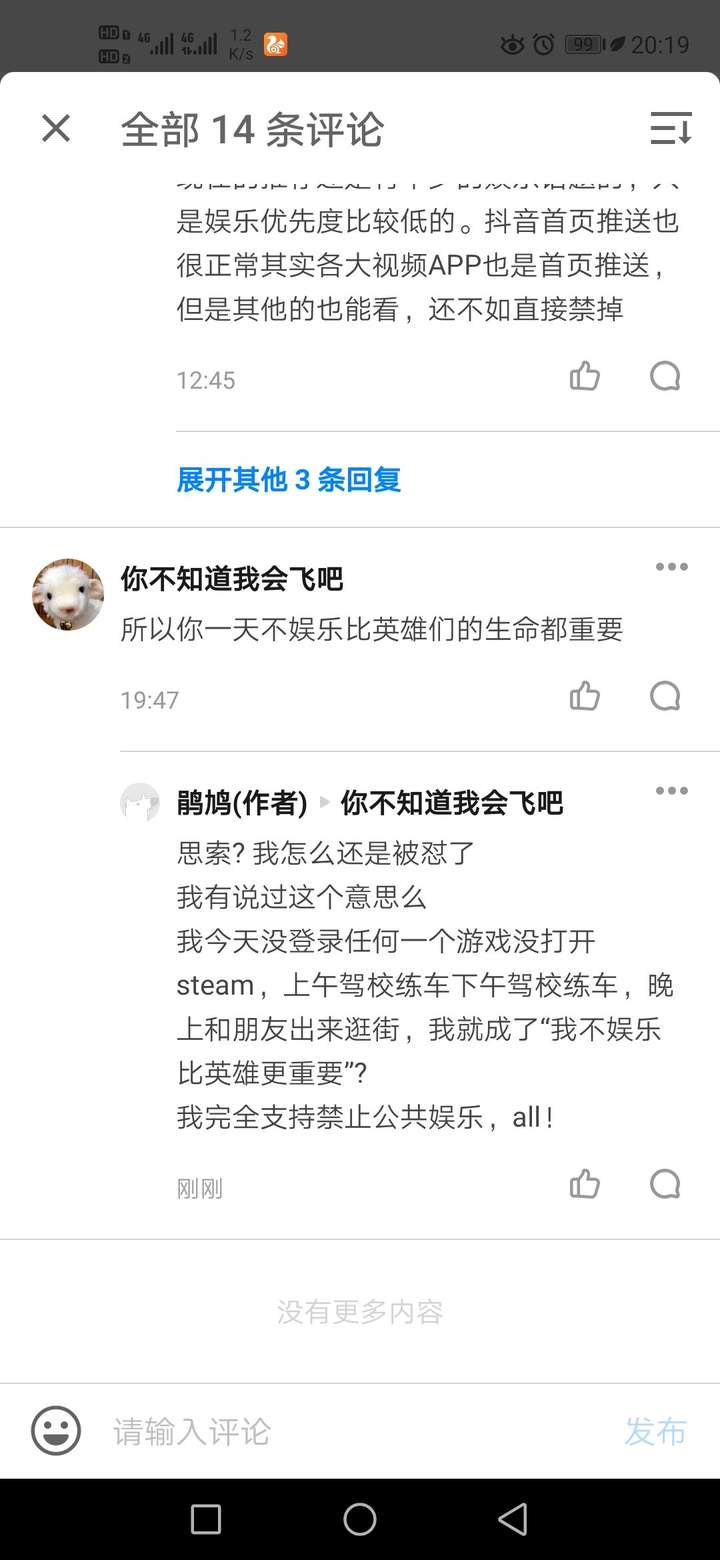Change the comment sort order
720x1560 pixels.
click(x=670, y=128)
